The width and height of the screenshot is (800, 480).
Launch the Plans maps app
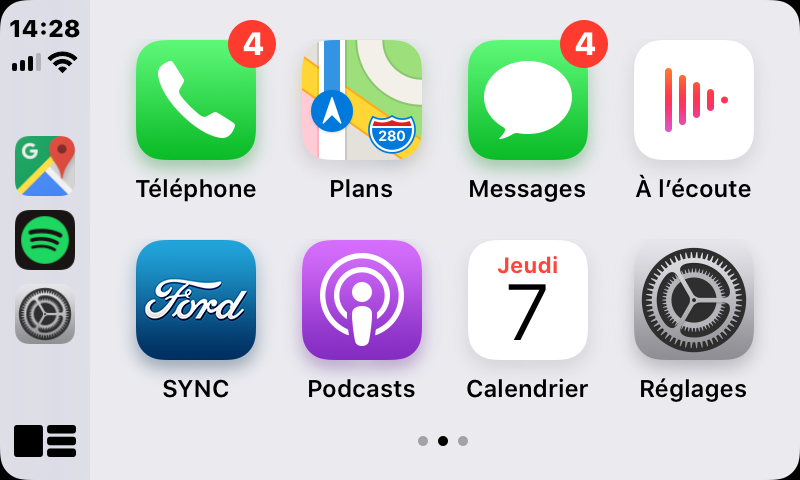[x=362, y=100]
